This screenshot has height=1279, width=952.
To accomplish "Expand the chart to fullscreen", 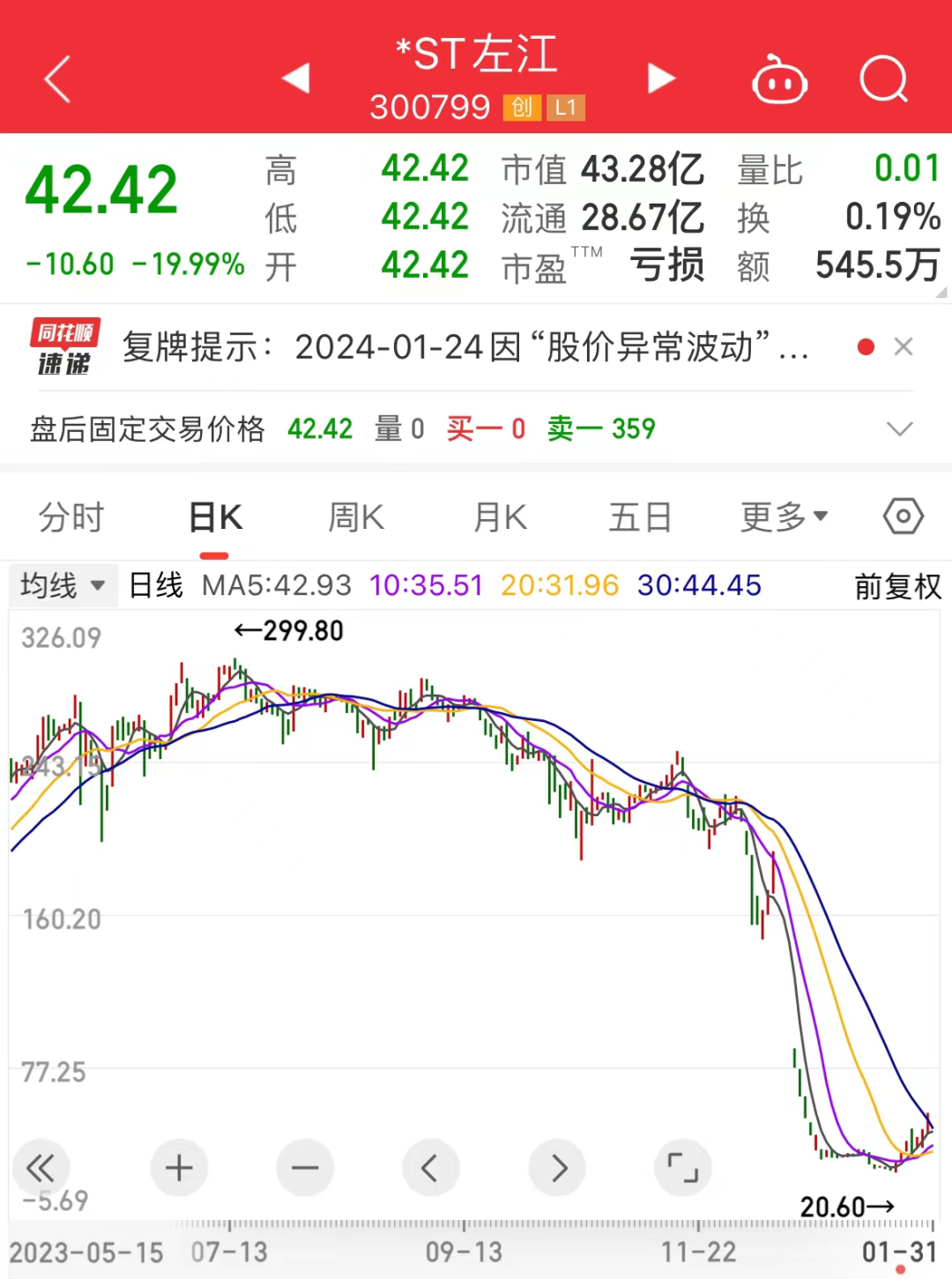I will point(682,1168).
